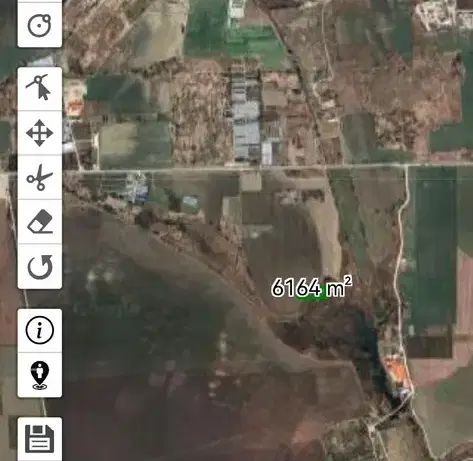
Task: Tap the person location pin button
Action: (x=40, y=375)
